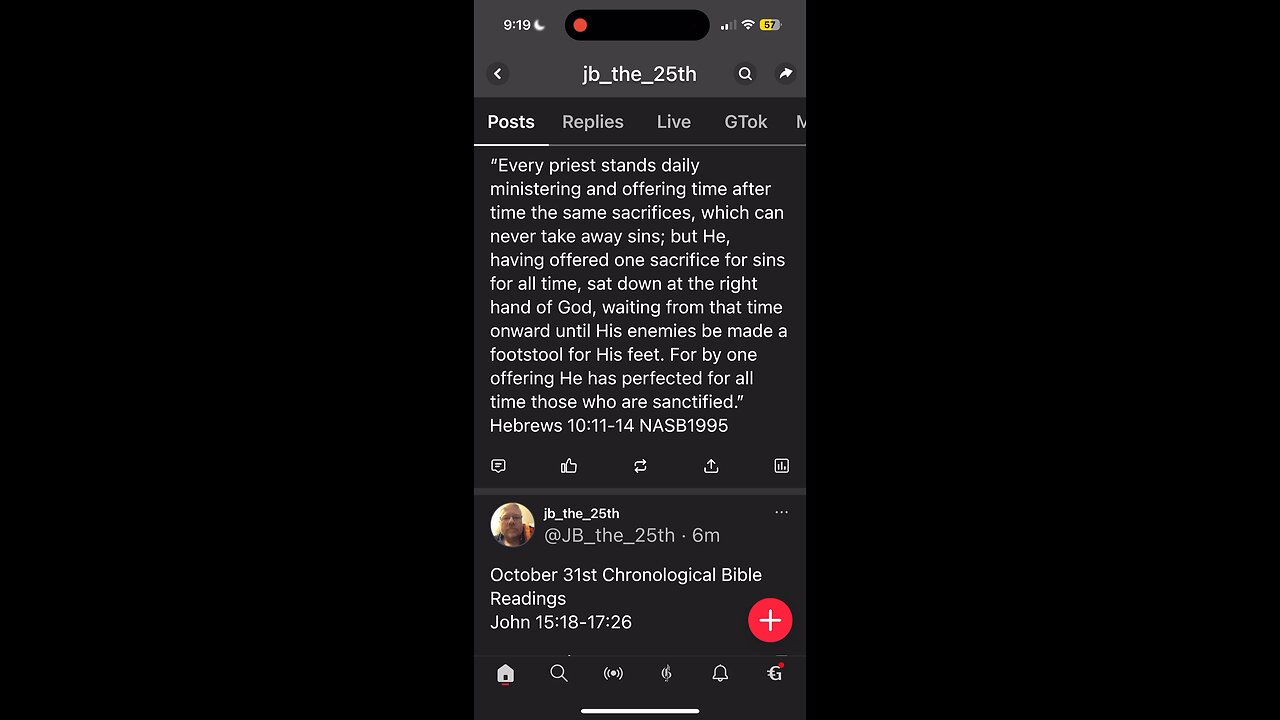Open jb_the_25th avatar on October 31st post
This screenshot has width=1280, height=720.
click(x=512, y=525)
